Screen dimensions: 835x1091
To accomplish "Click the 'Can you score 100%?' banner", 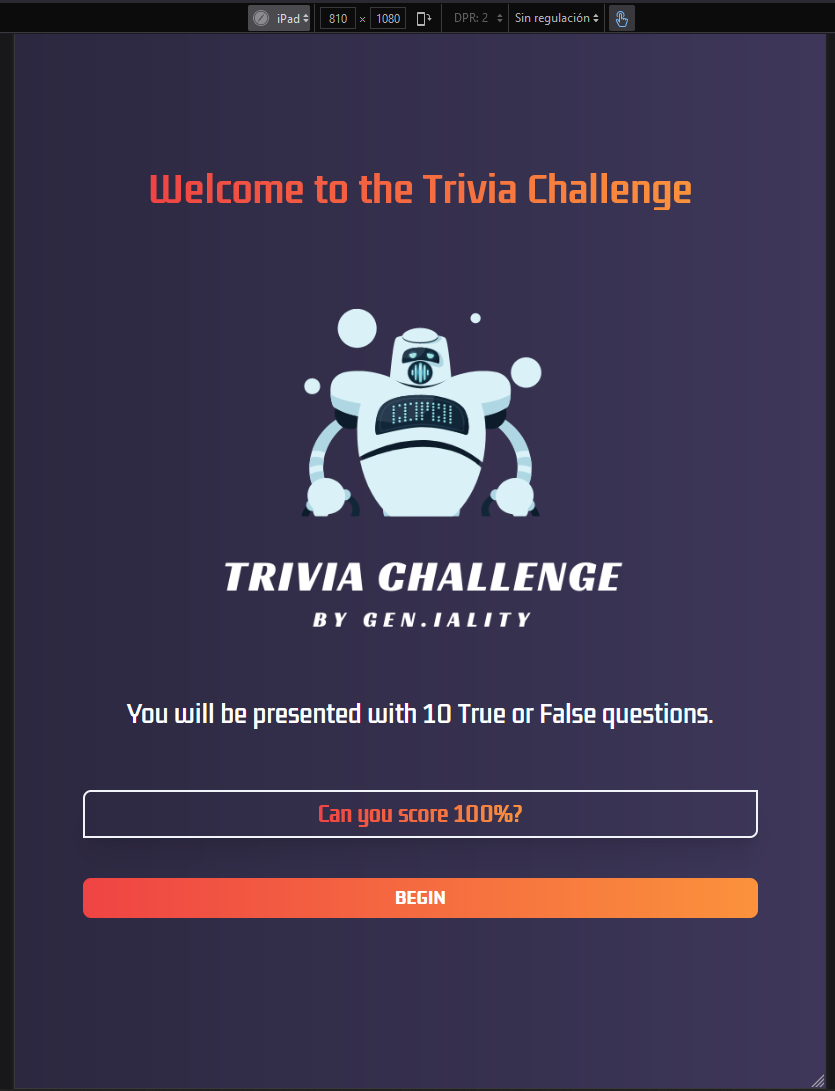I will [x=420, y=813].
